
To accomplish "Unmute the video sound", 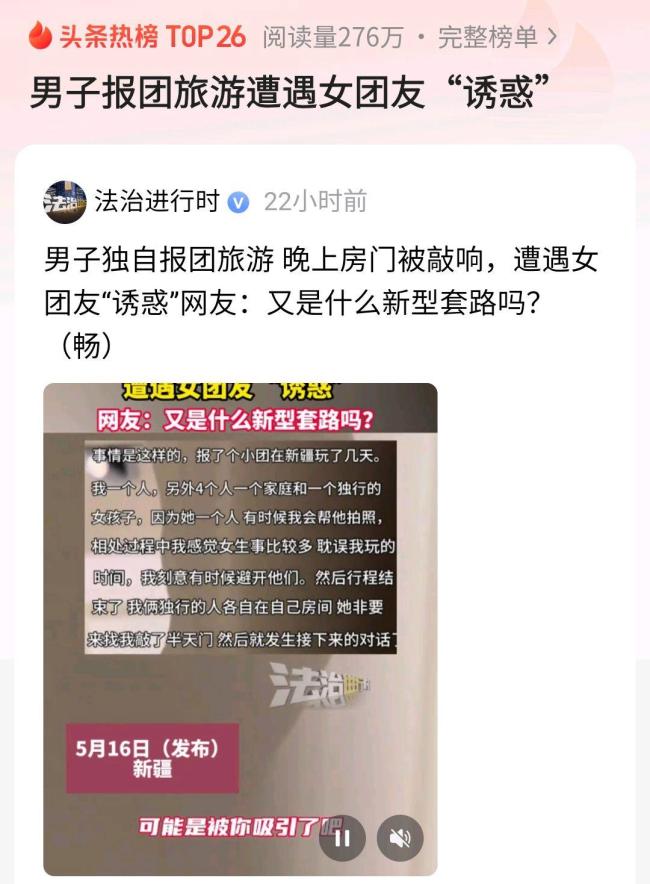I will [400, 838].
